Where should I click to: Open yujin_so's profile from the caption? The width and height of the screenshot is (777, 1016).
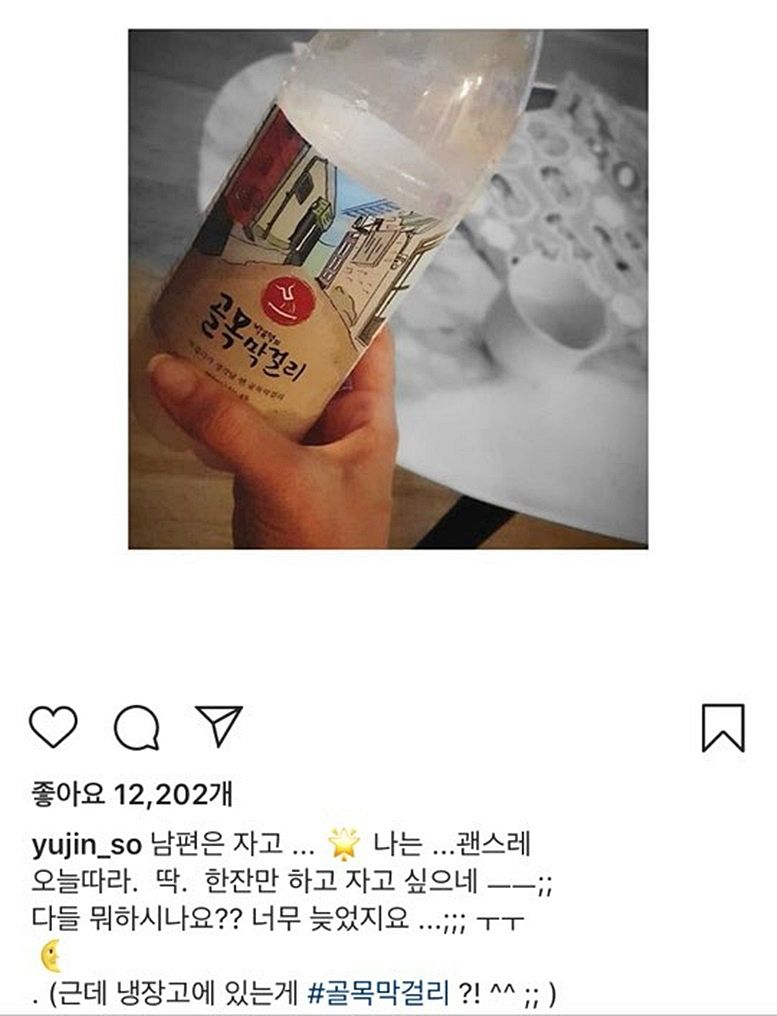coord(85,845)
